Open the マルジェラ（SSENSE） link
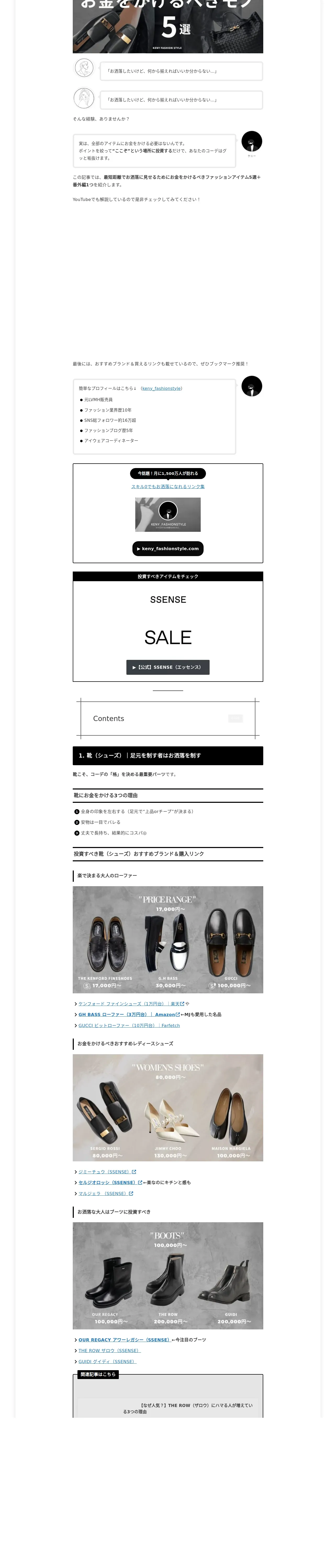 point(105,1194)
